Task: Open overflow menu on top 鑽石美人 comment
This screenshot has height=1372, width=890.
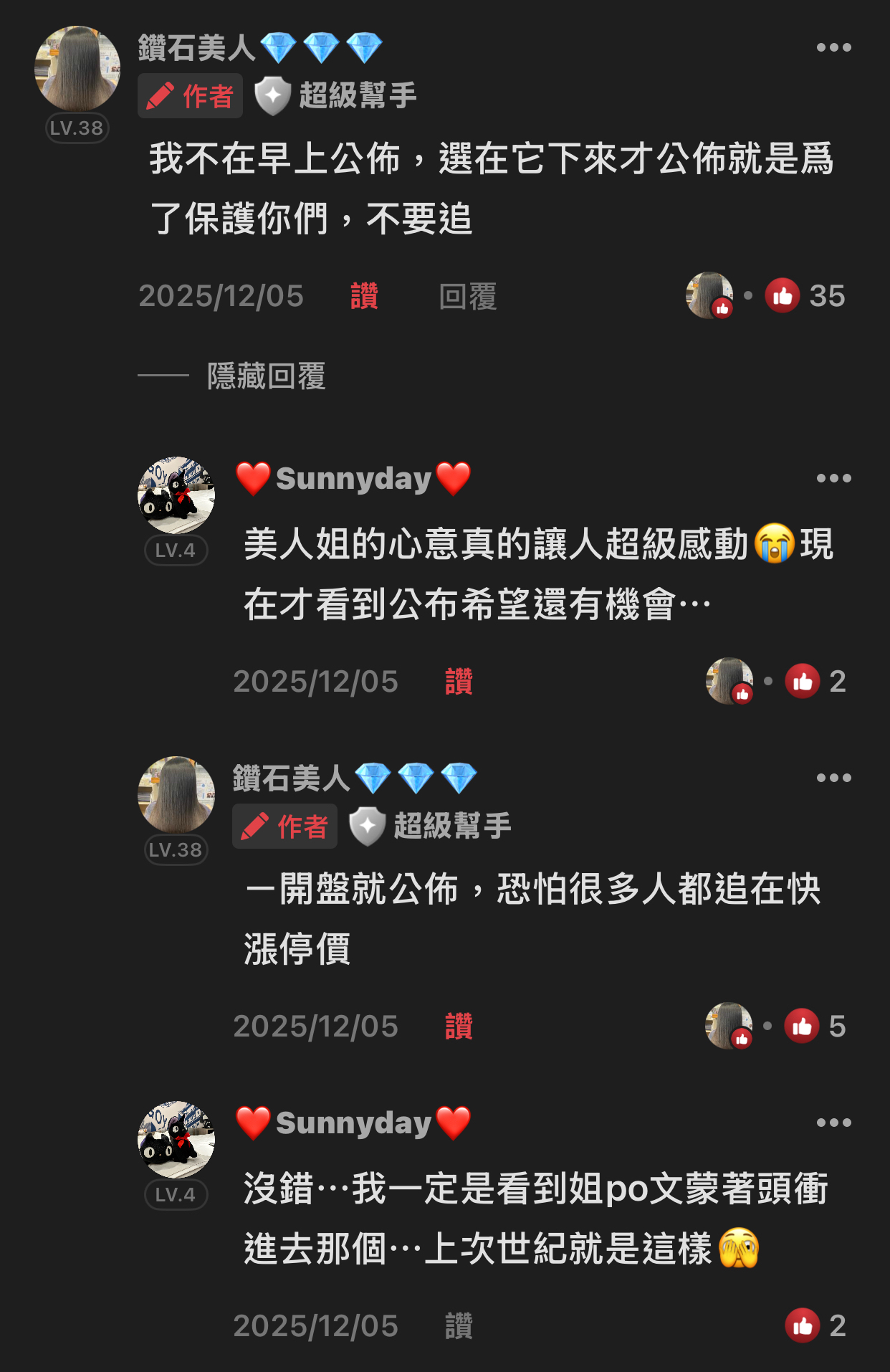Action: (x=833, y=48)
